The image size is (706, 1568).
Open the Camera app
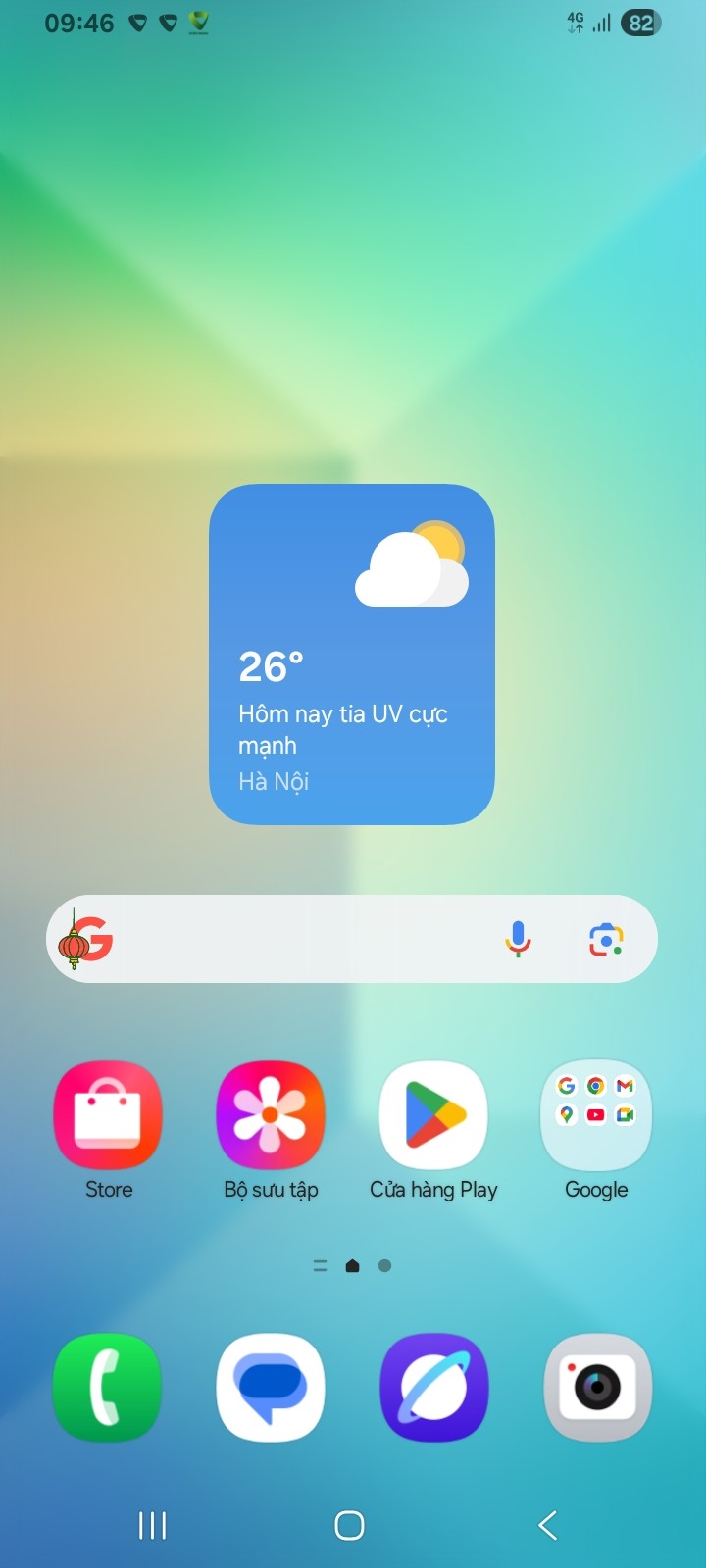(x=596, y=1387)
